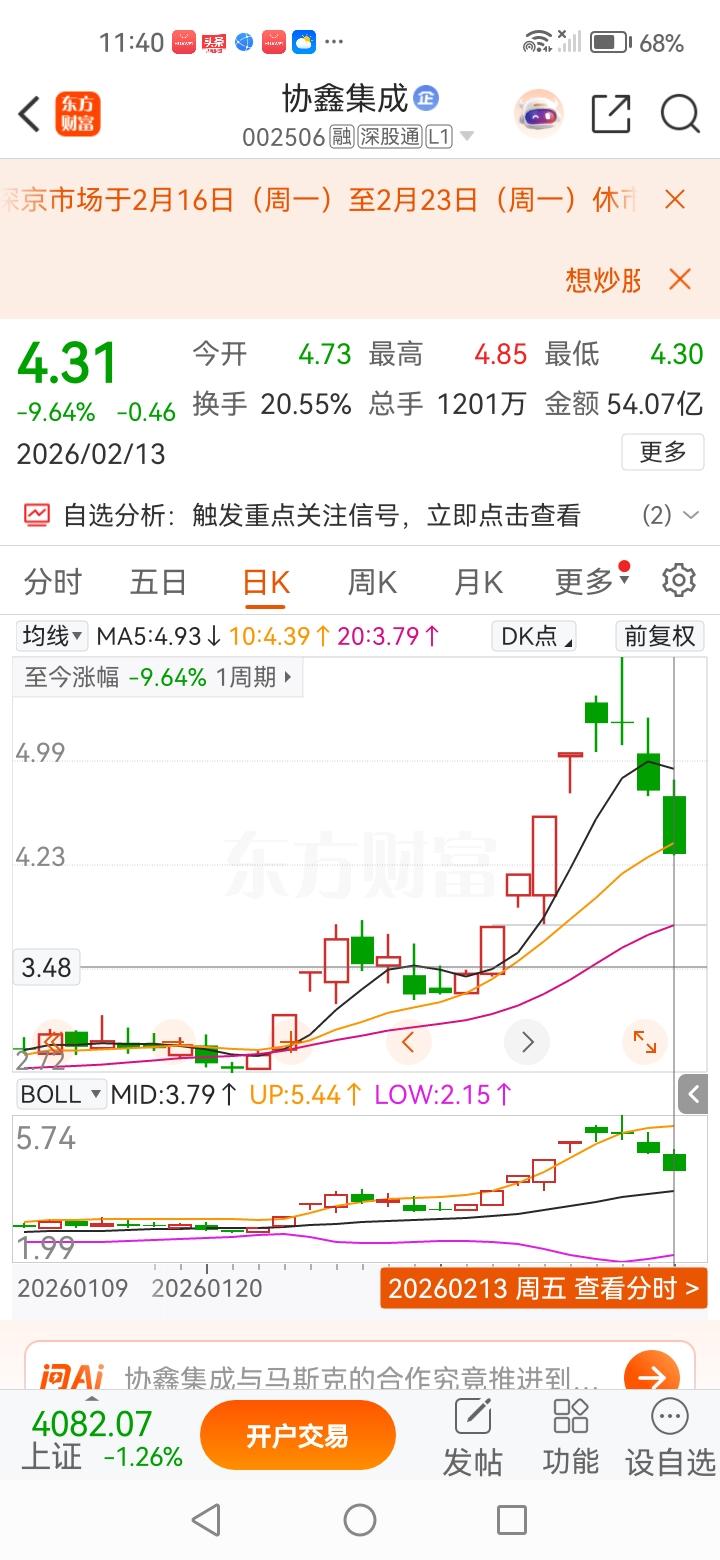
Task: Tap the 开户交易 trading button
Action: click(297, 1433)
